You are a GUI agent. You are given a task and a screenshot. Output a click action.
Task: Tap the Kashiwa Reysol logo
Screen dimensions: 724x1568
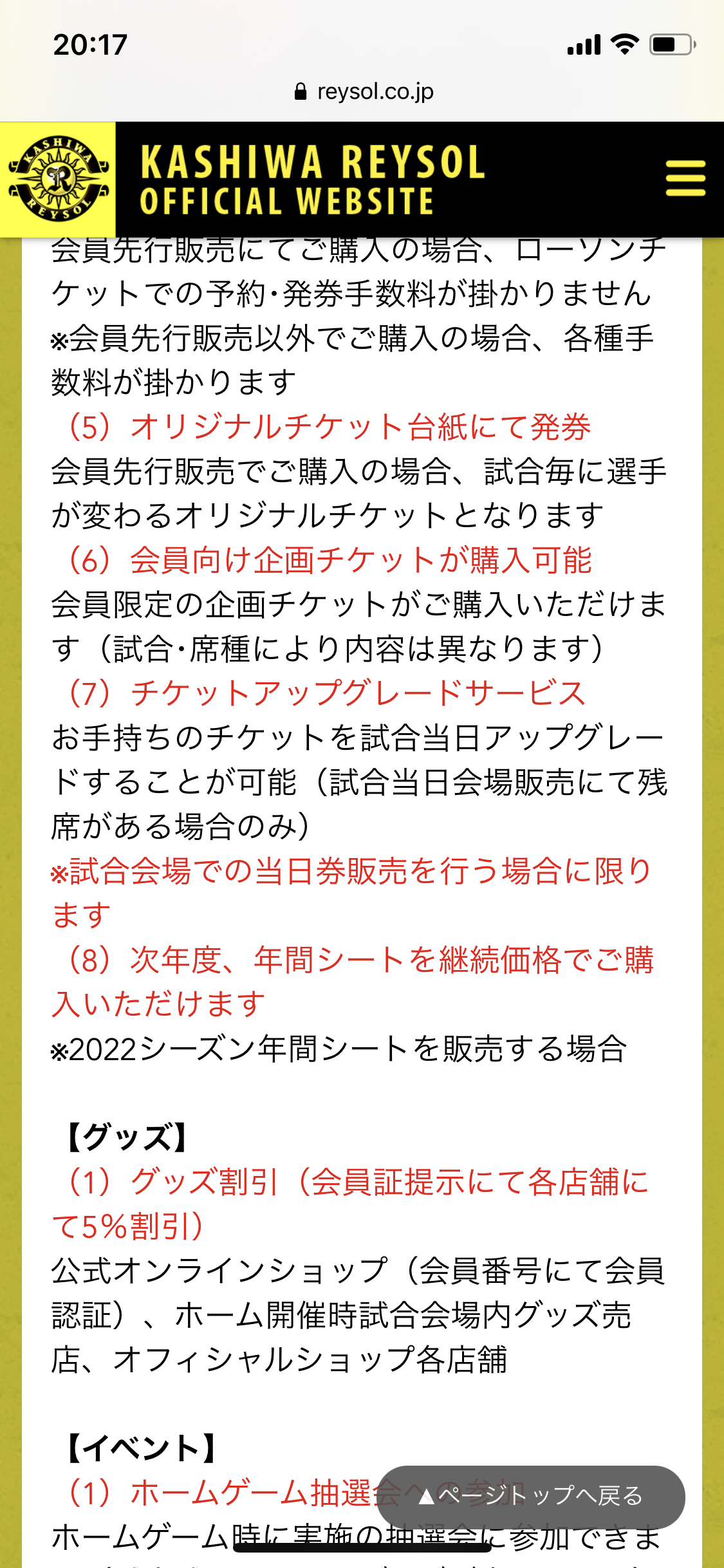(x=58, y=180)
